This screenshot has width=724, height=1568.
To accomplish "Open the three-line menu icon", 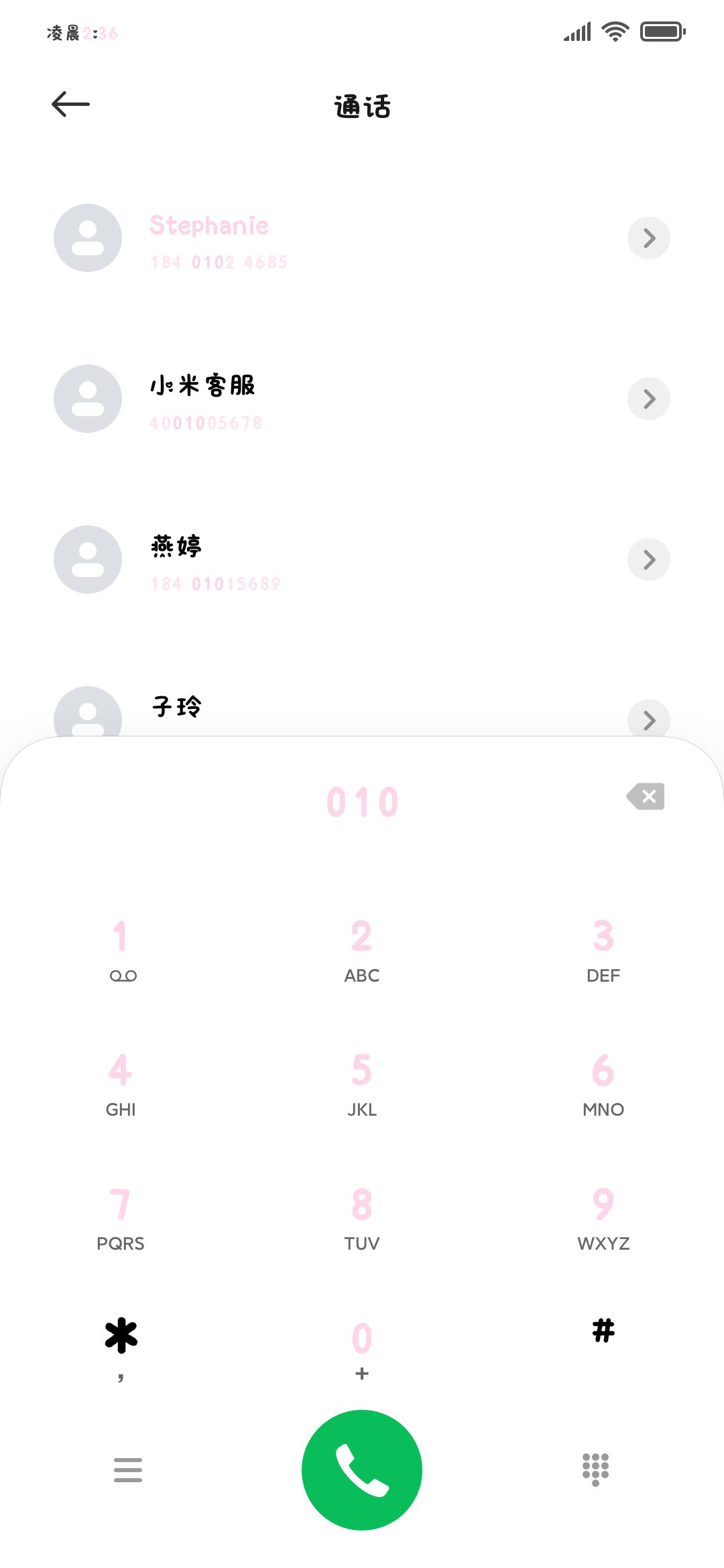I will (127, 1470).
